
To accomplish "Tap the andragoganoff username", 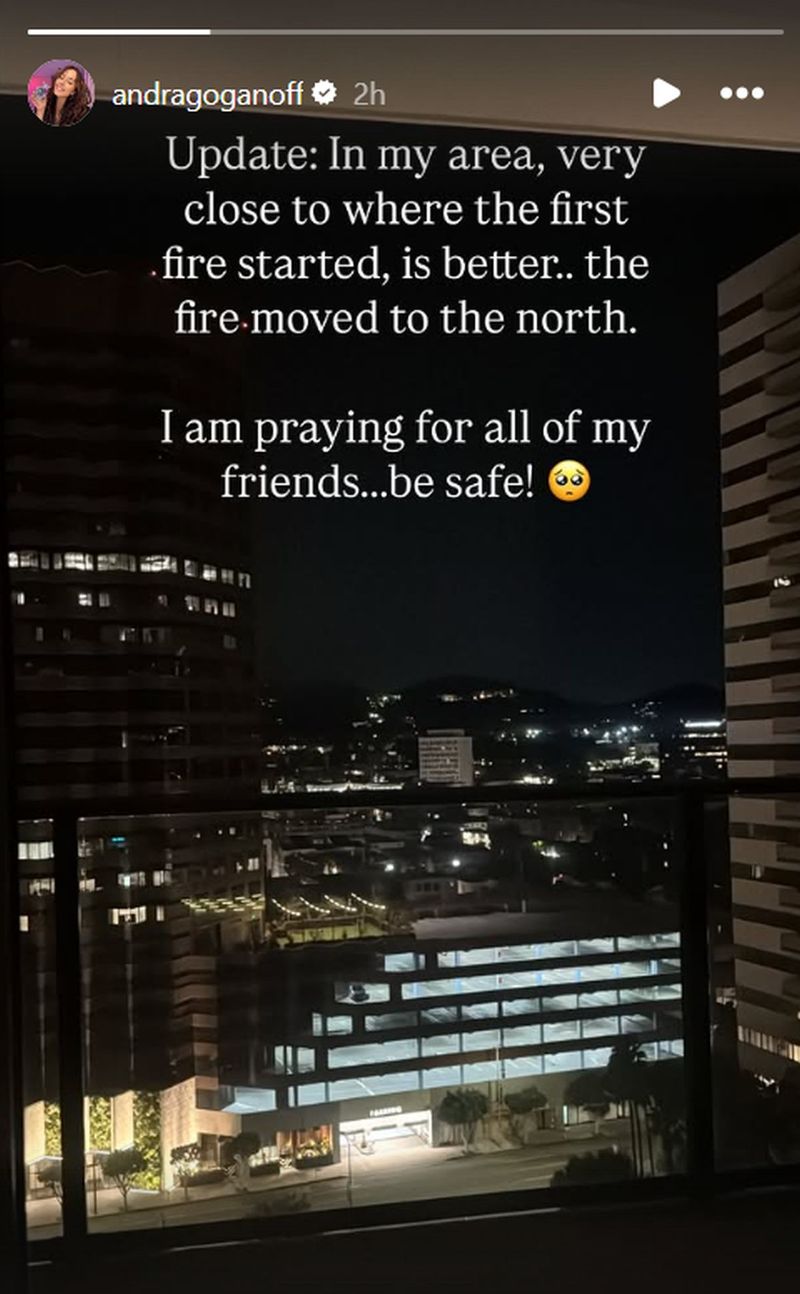I will click(x=207, y=94).
